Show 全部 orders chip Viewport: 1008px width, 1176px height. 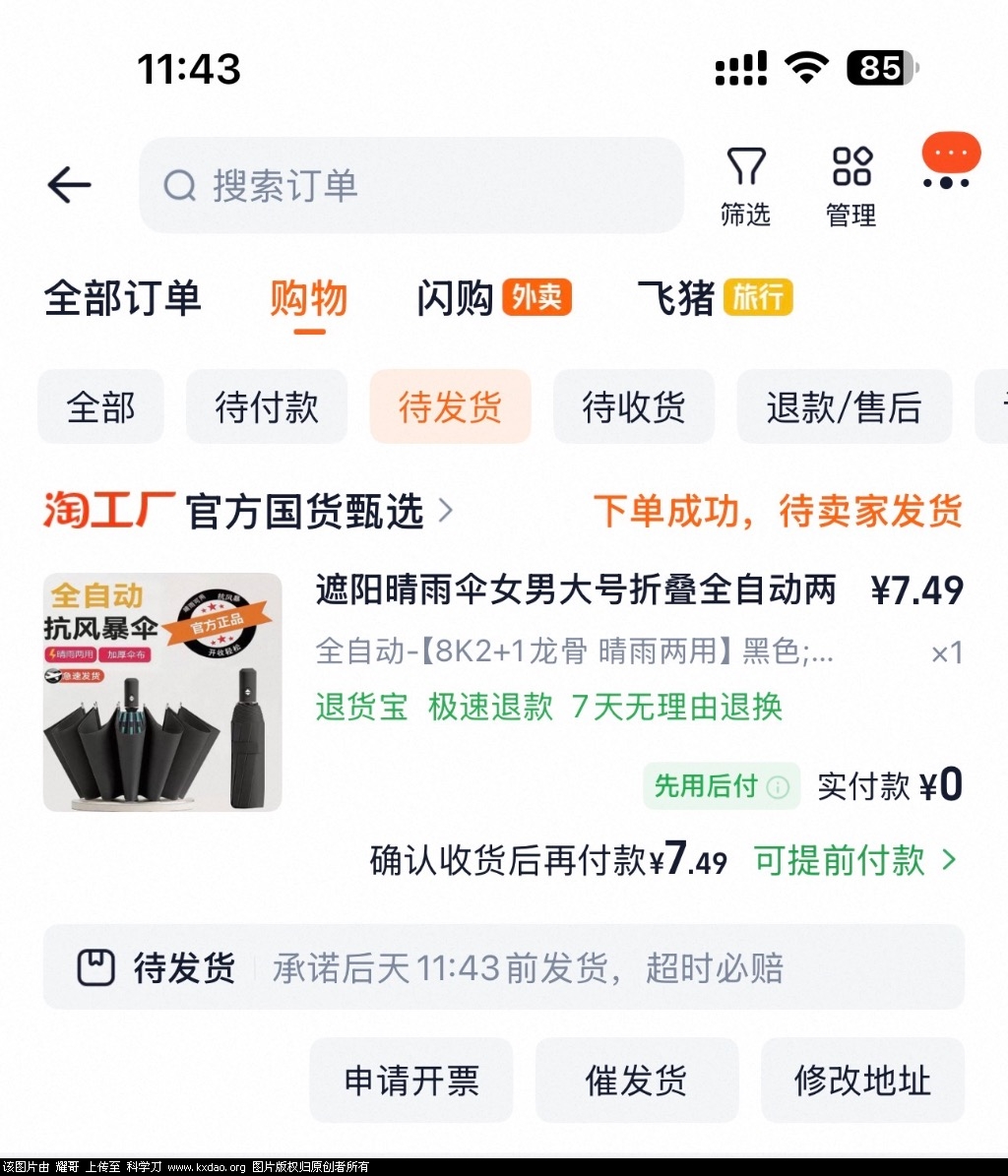100,406
